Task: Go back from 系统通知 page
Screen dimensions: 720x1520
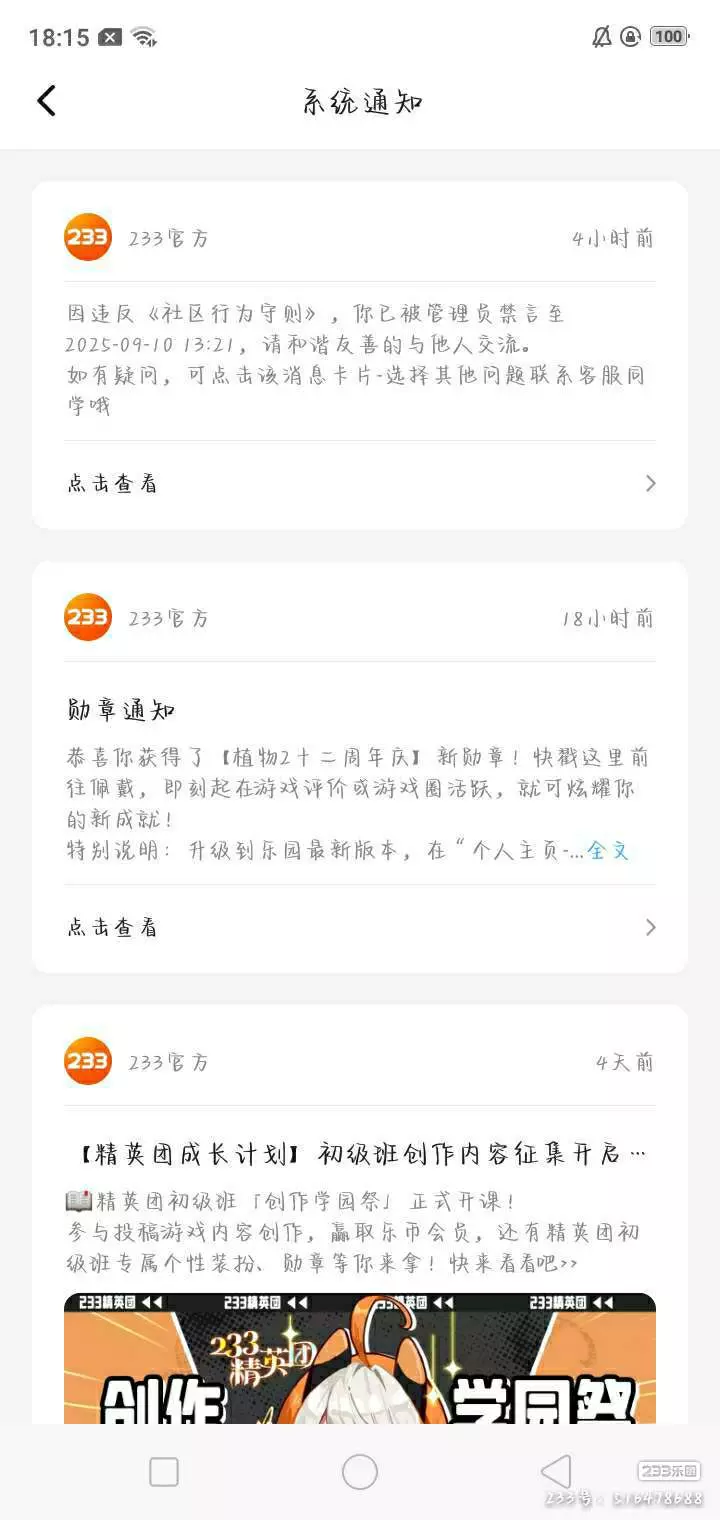Action: click(46, 101)
